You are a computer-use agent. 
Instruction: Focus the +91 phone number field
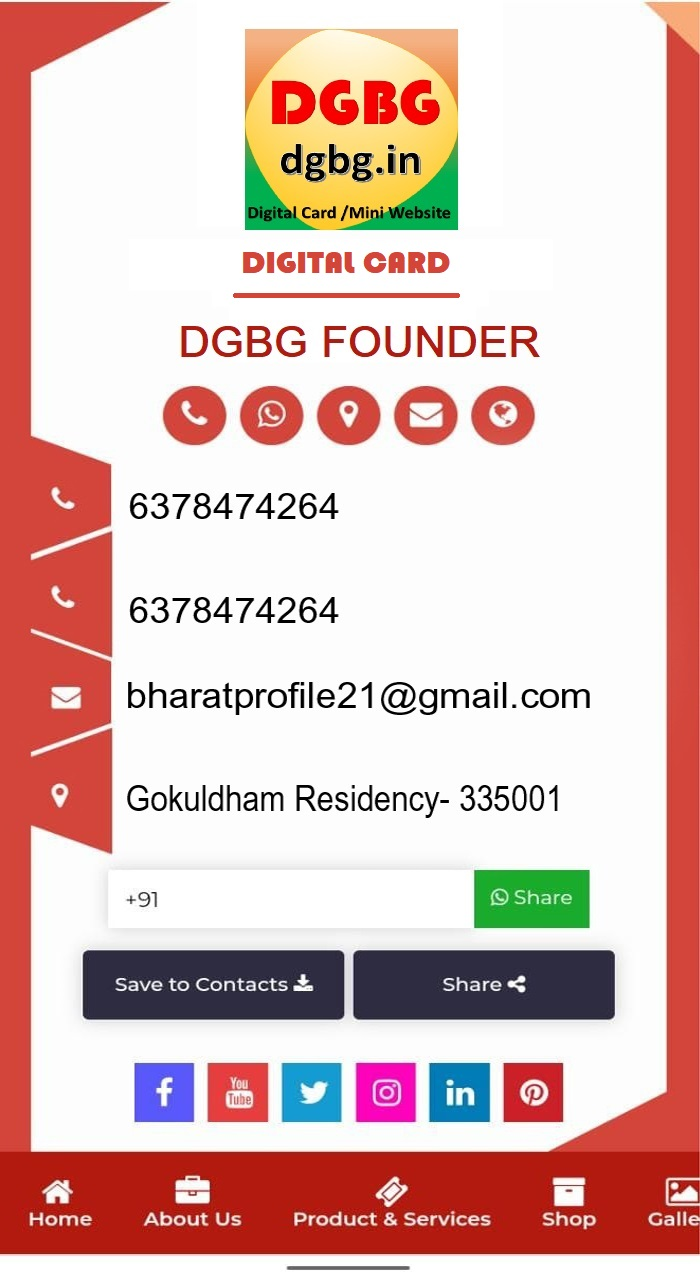pos(290,899)
